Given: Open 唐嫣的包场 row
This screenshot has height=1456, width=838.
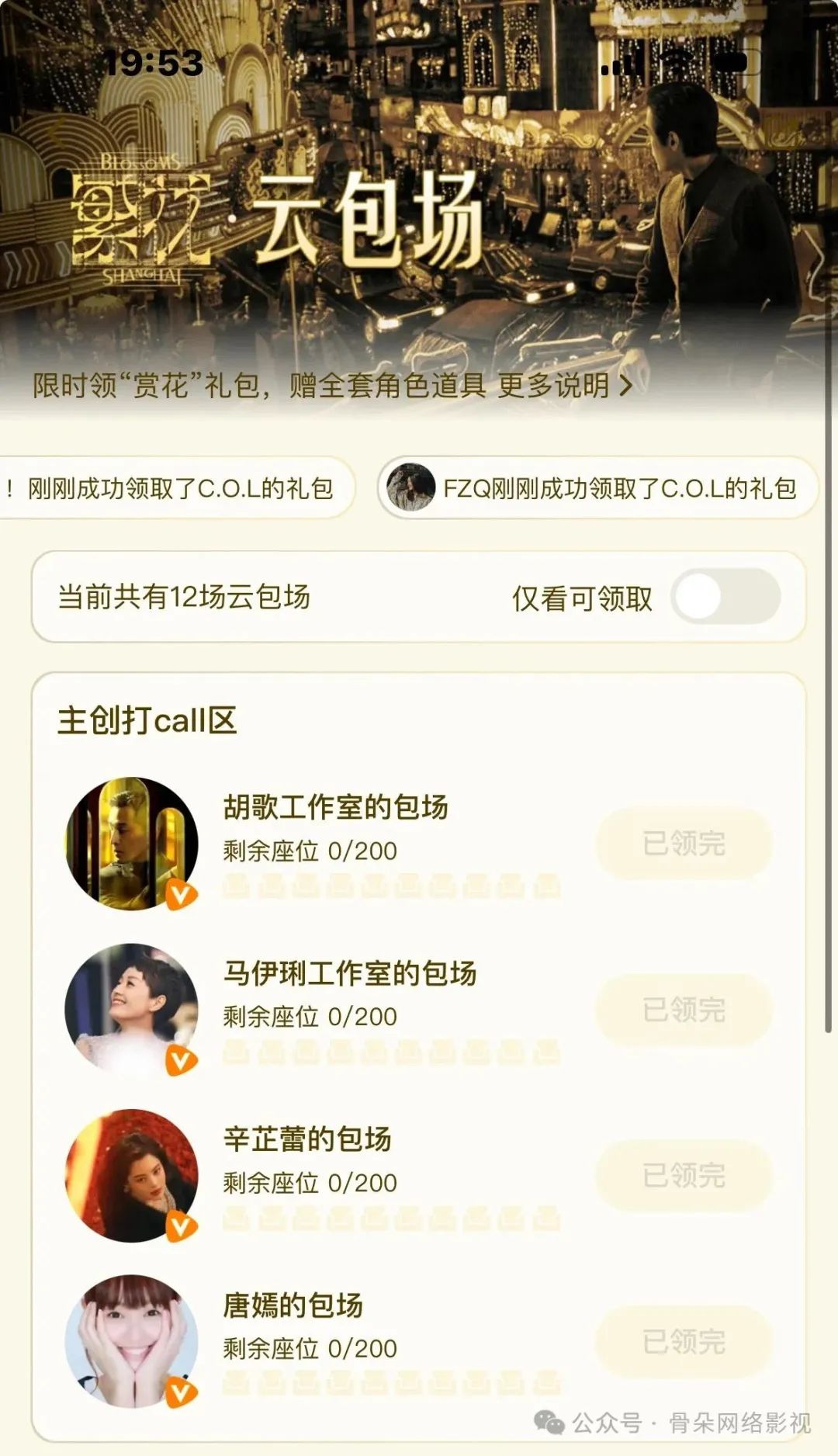Looking at the screenshot, I should click(x=293, y=1306).
